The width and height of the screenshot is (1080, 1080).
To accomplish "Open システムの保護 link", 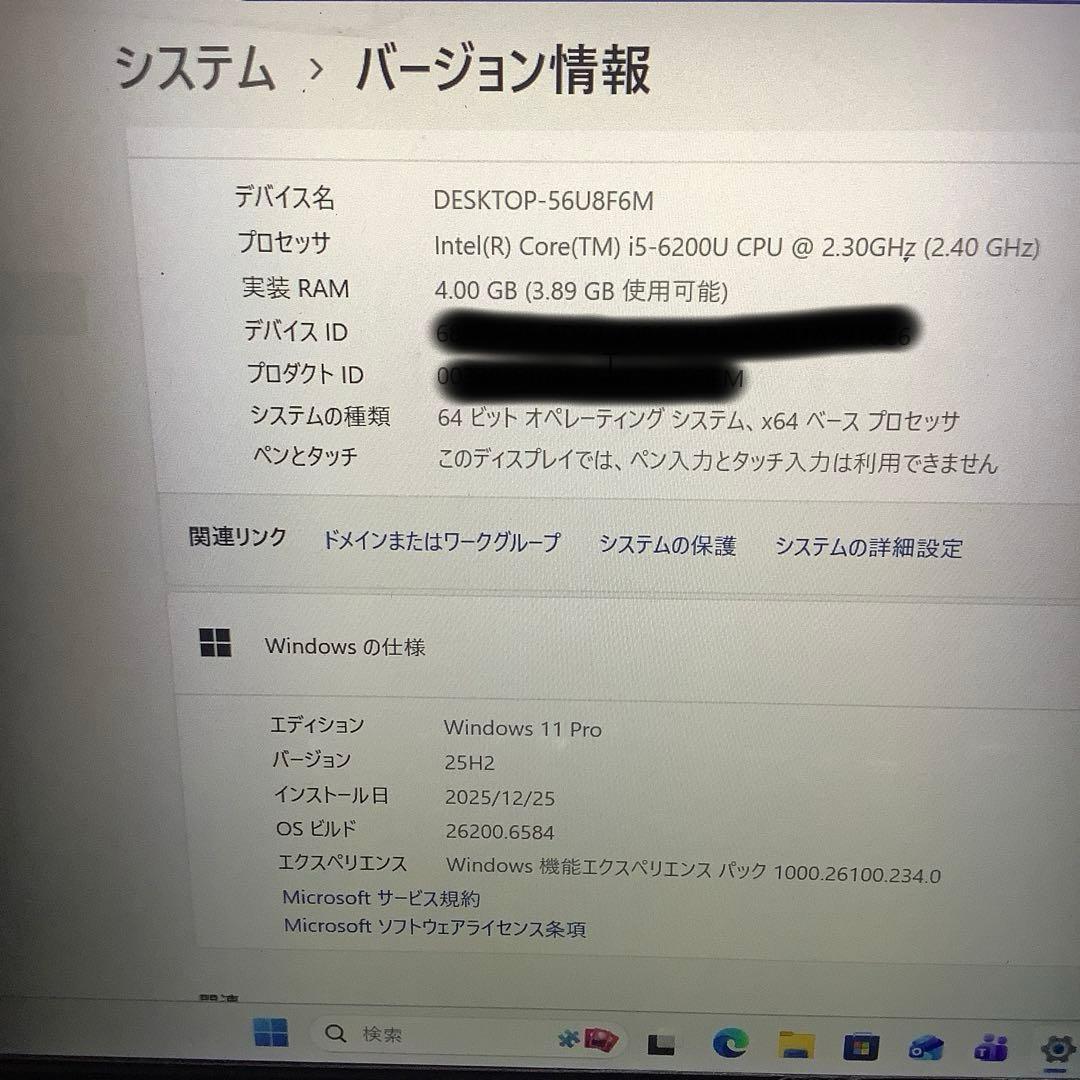I will pyautogui.click(x=667, y=545).
